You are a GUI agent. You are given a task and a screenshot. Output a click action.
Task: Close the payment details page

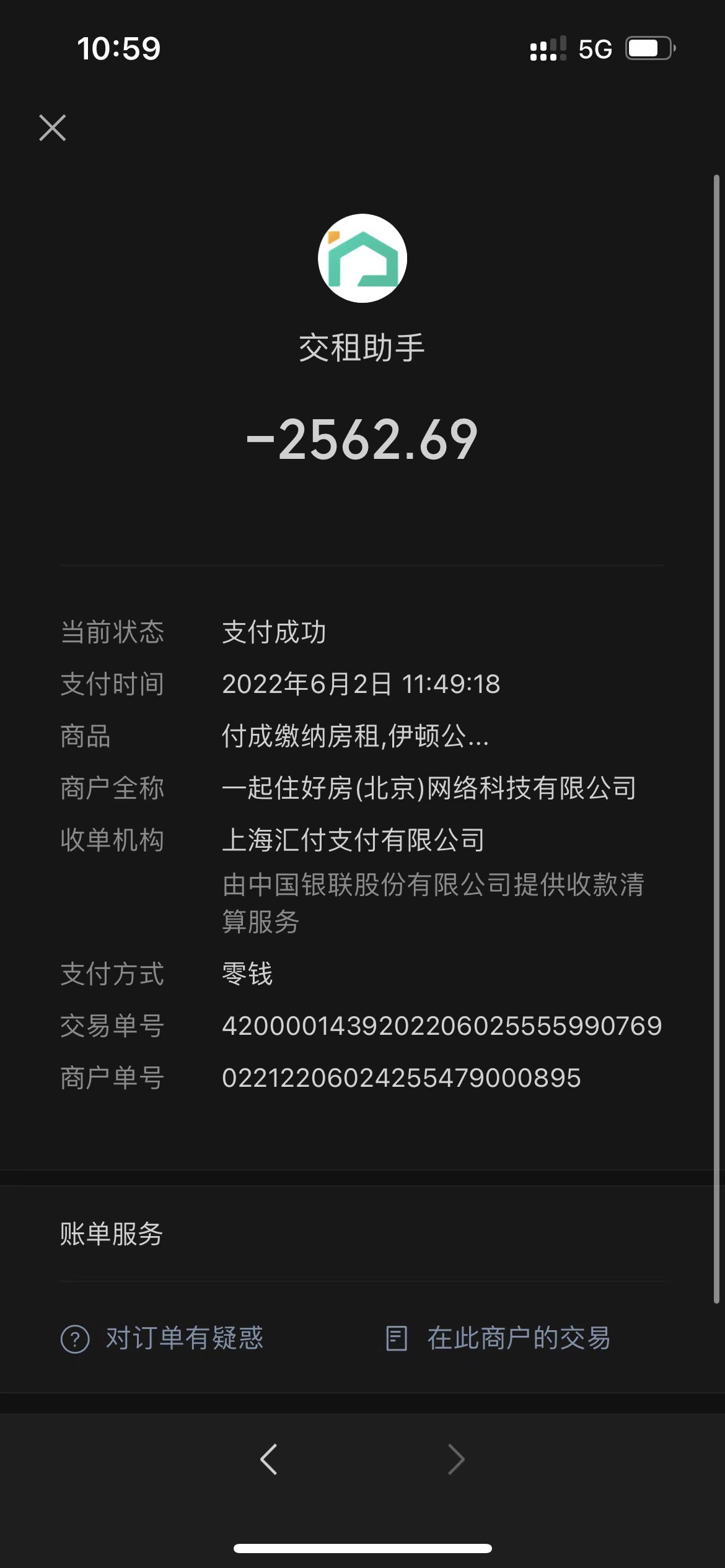[x=53, y=128]
